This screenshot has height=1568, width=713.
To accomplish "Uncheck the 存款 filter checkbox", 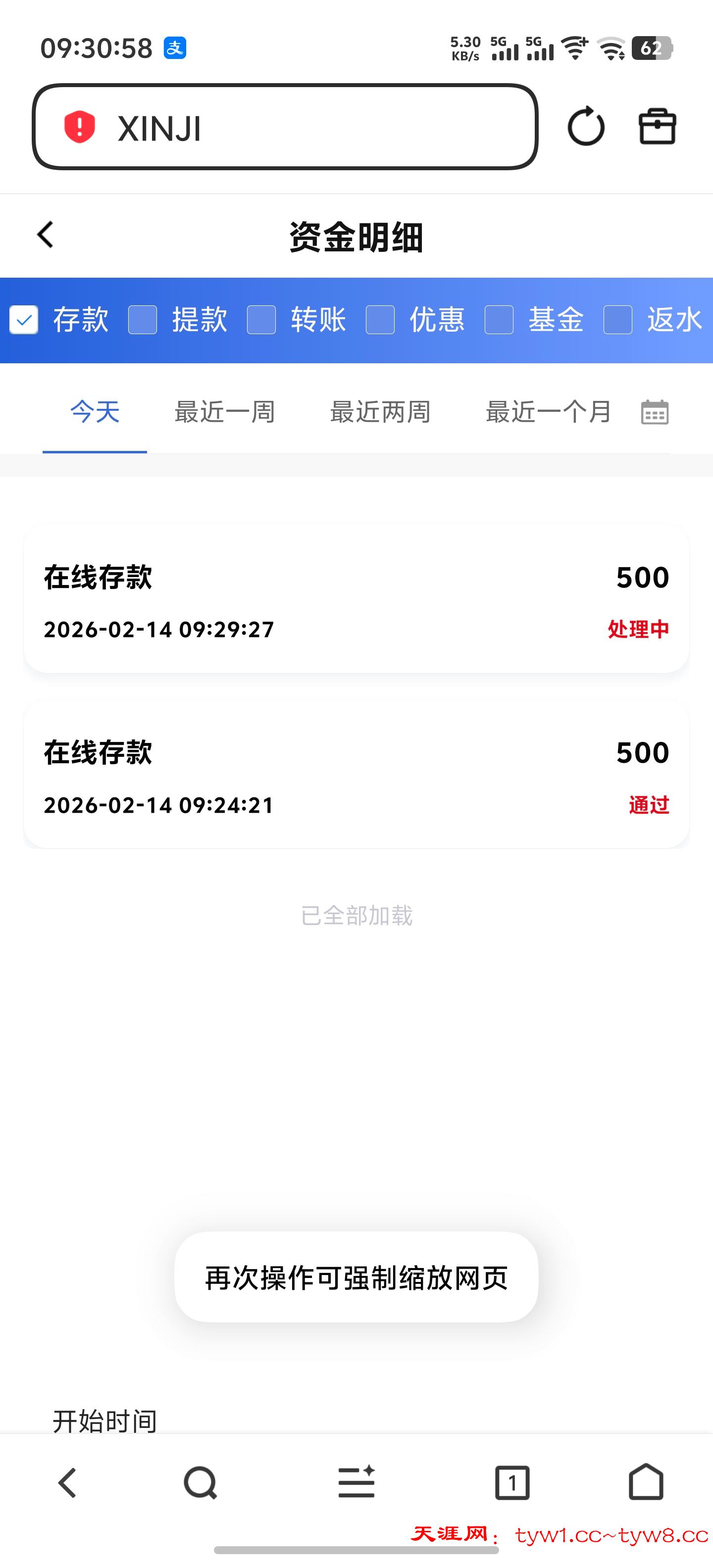I will [24, 320].
